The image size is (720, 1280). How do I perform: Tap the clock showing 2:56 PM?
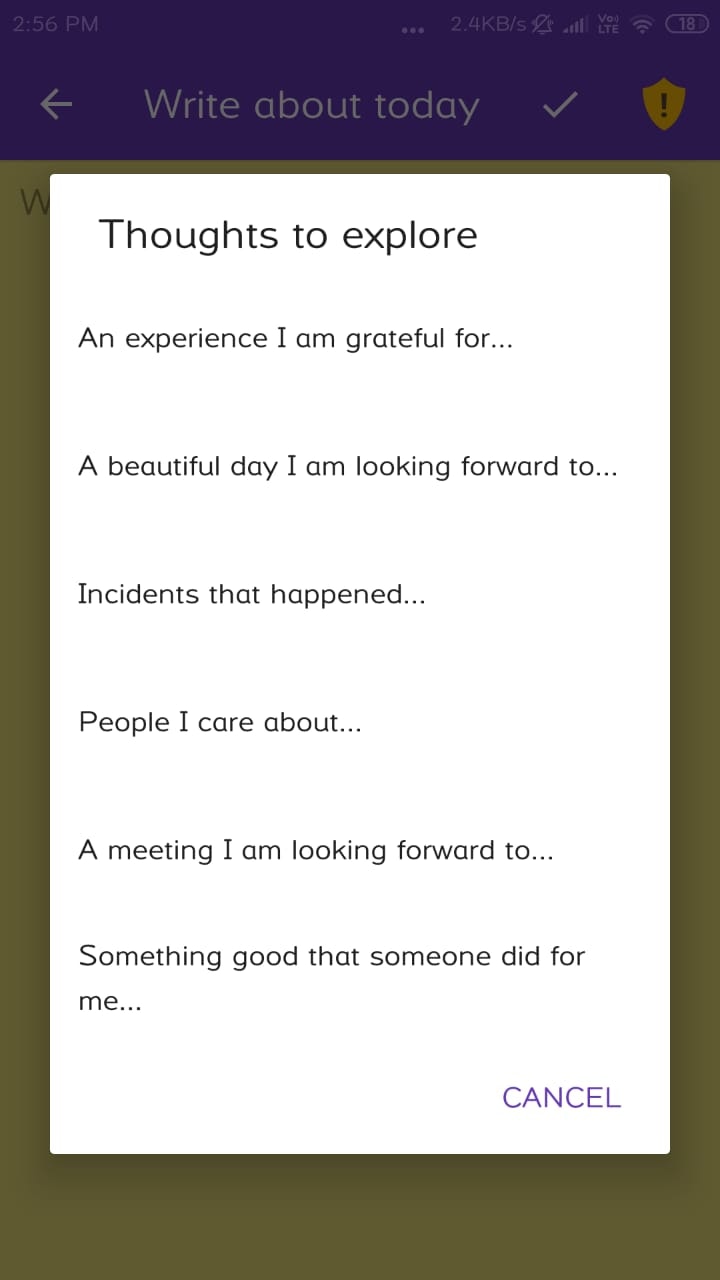tap(54, 24)
